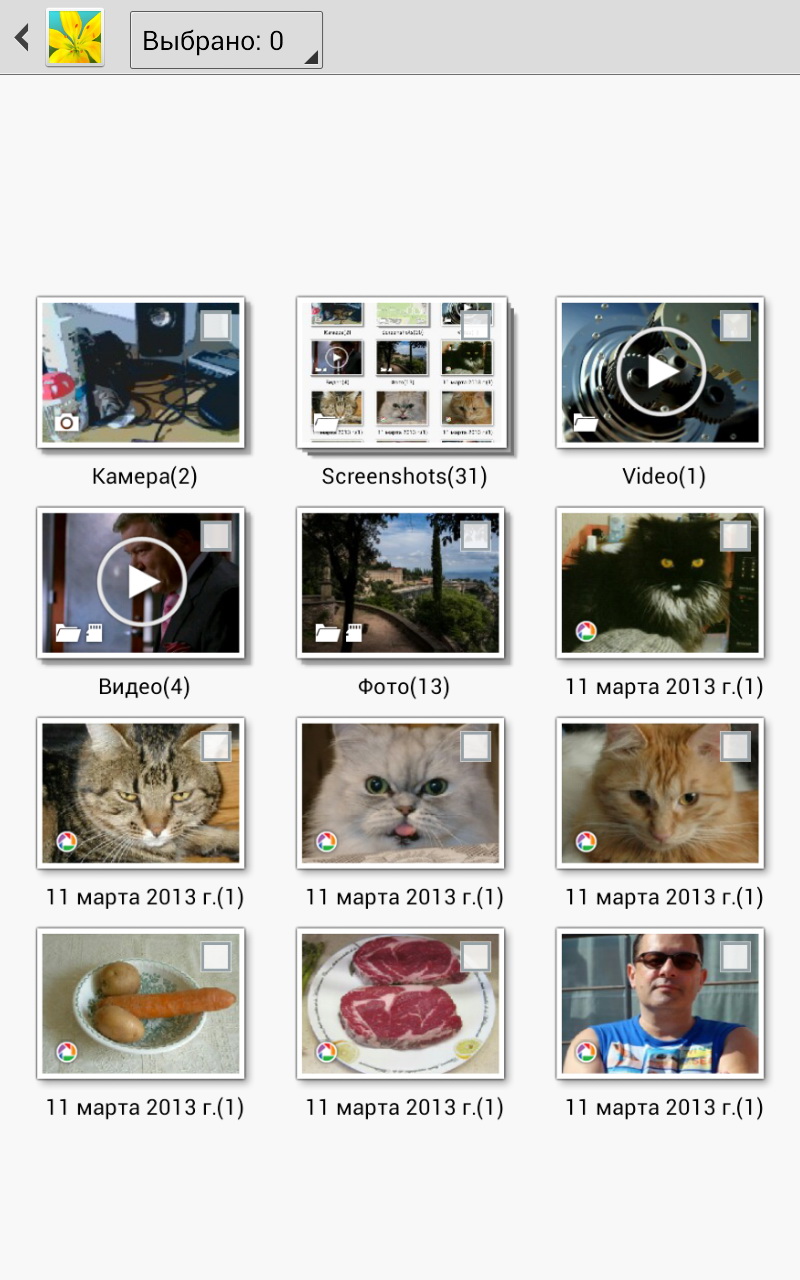Image resolution: width=800 pixels, height=1280 pixels.
Task: Expand the 'Выбрано: 0' dropdown
Action: [226, 41]
